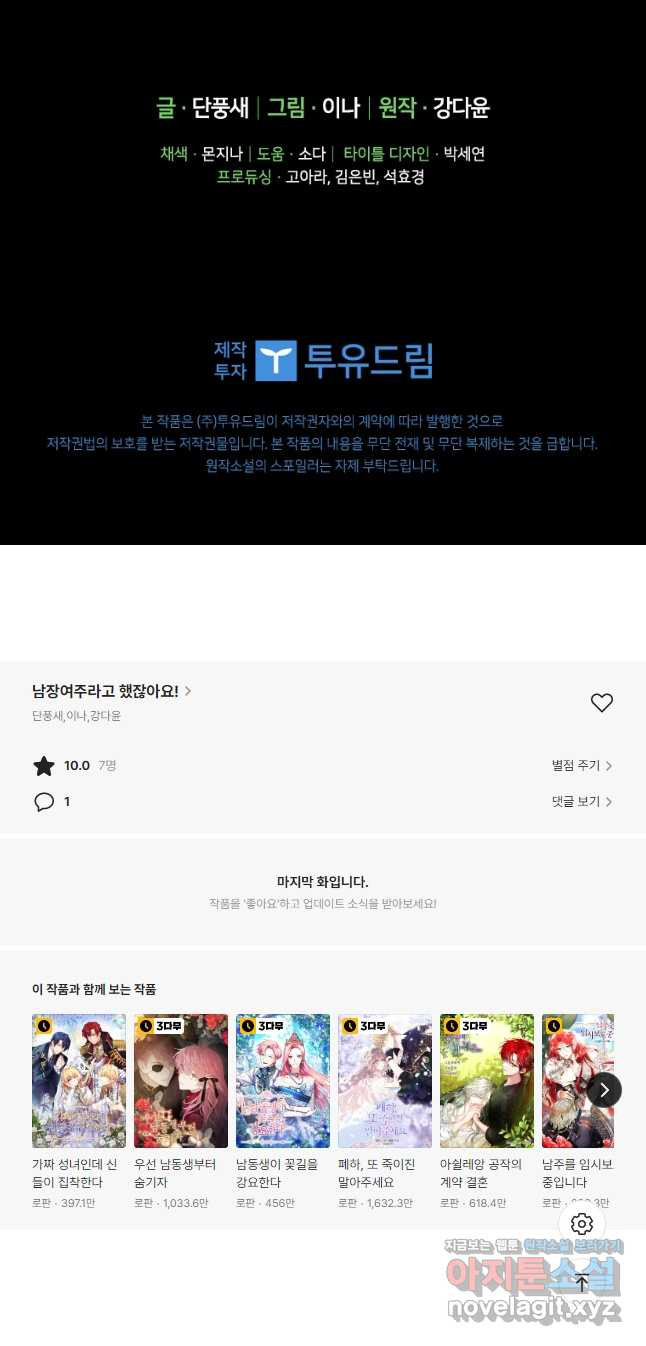Tap 별점 주기 to rate the series

pyautogui.click(x=582, y=766)
